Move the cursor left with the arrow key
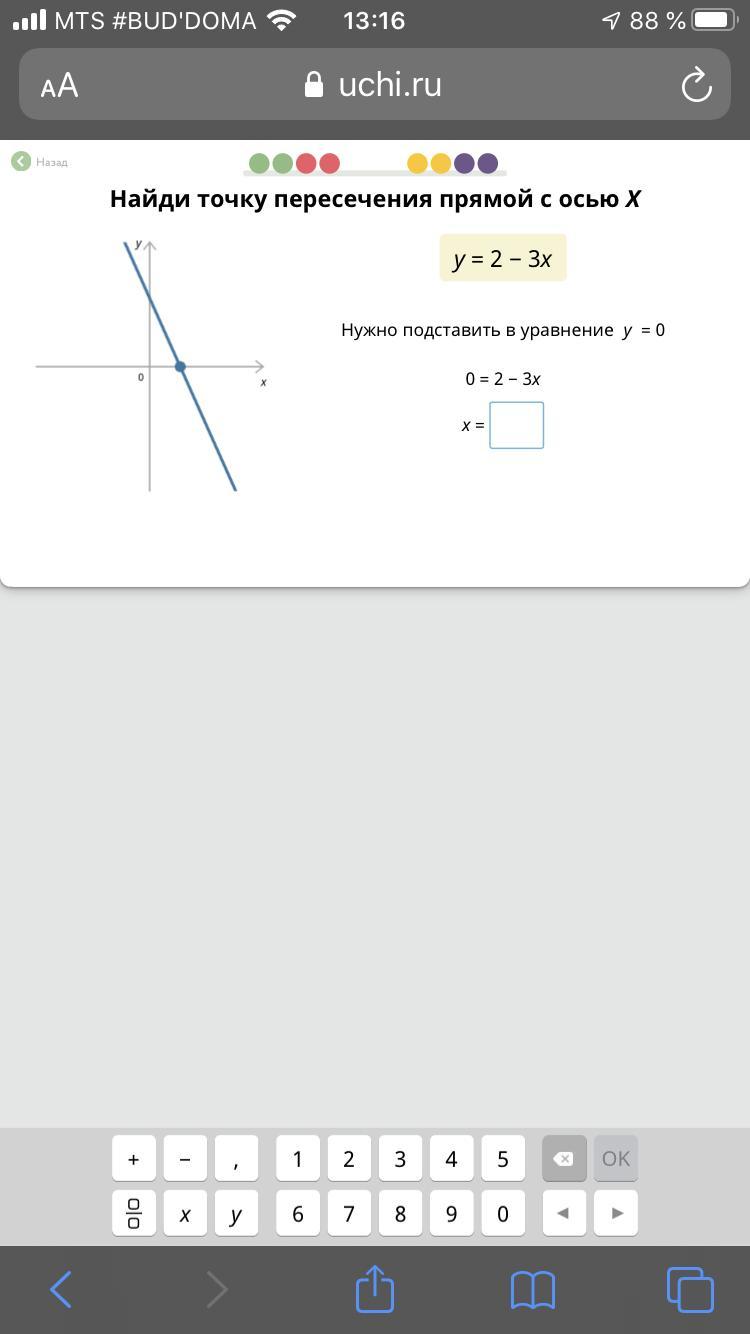The image size is (750, 1334). (564, 1213)
